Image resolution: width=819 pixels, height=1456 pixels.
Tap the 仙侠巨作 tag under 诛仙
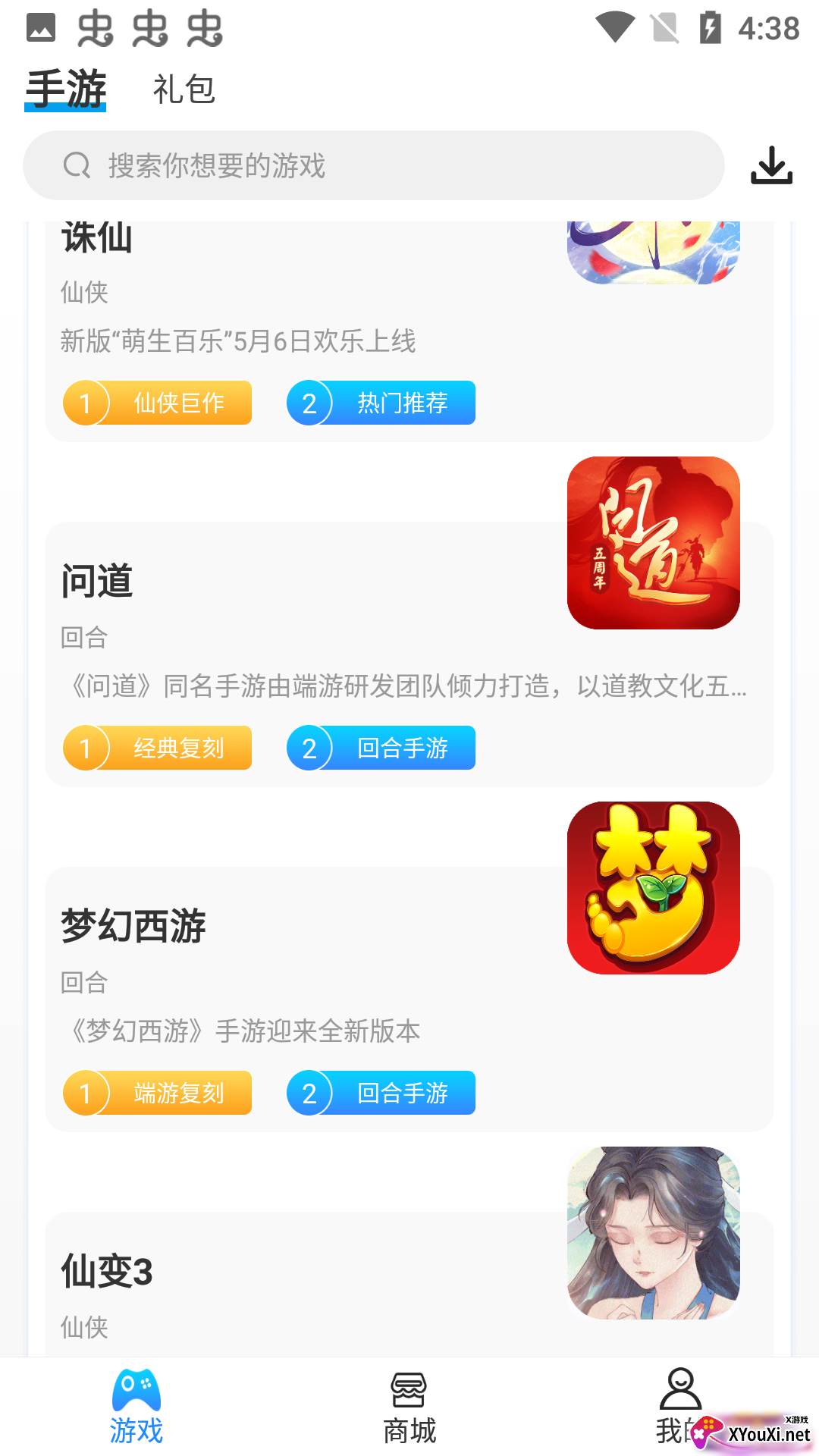(158, 403)
